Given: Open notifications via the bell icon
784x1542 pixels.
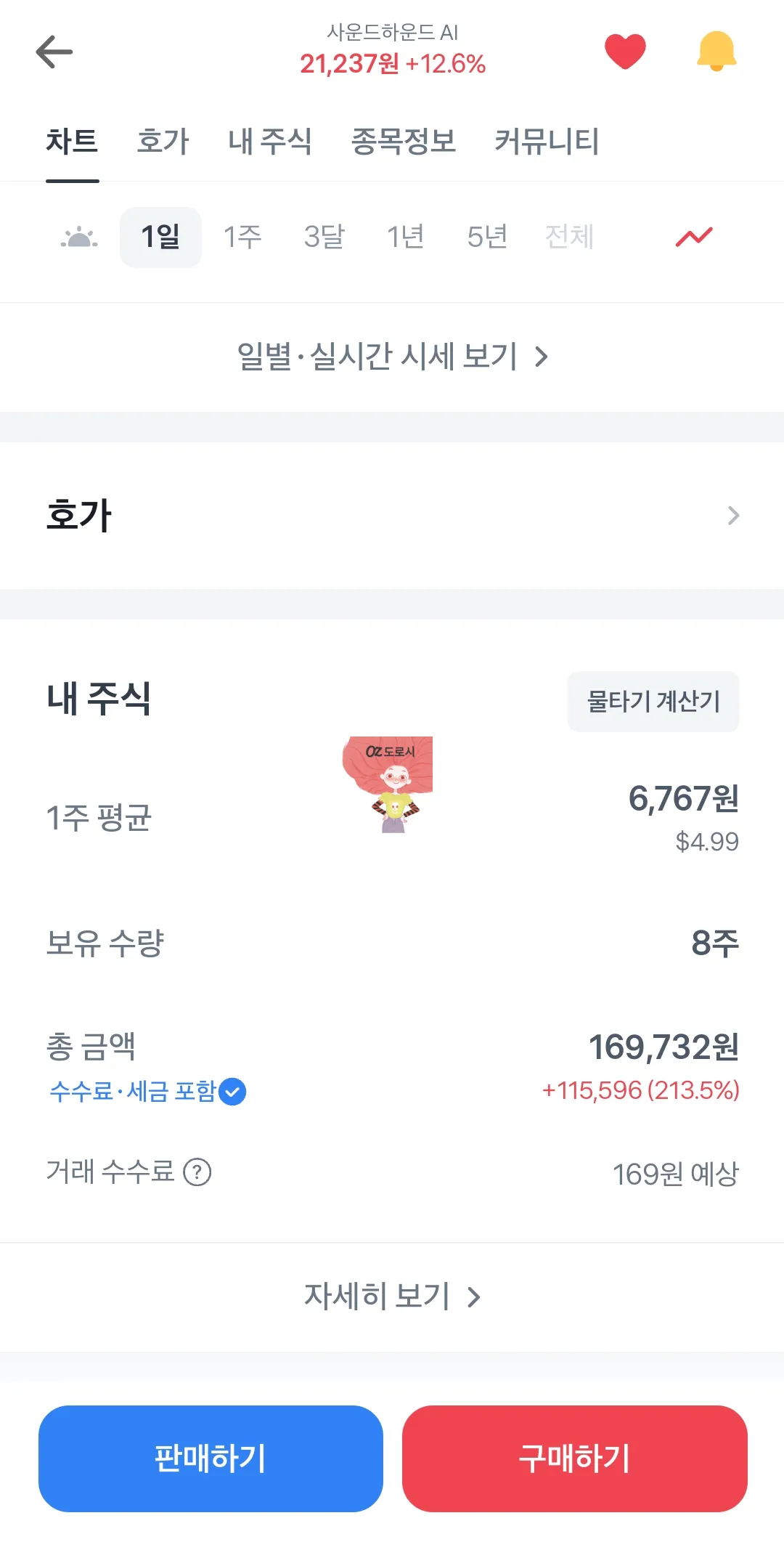Looking at the screenshot, I should [716, 51].
